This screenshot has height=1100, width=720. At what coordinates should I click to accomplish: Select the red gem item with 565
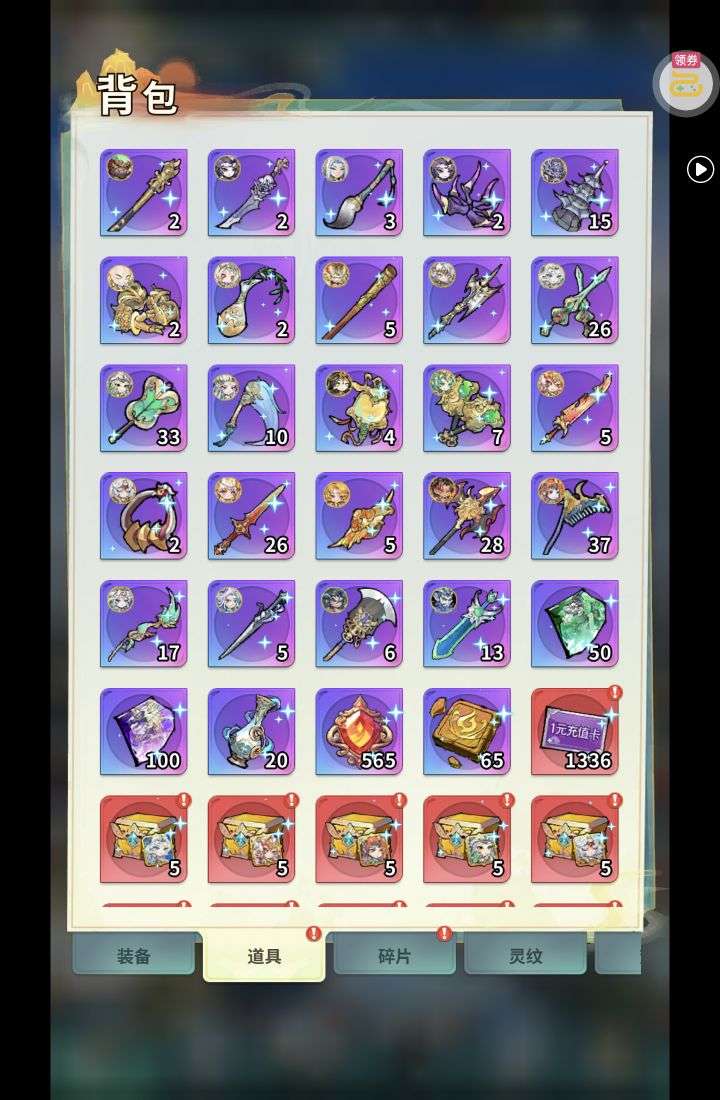[x=359, y=731]
